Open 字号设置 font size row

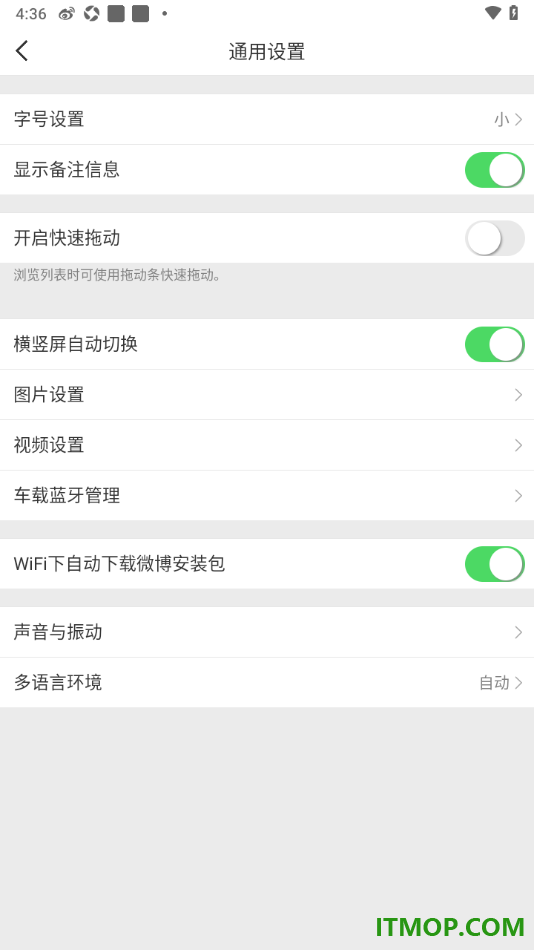tap(267, 119)
